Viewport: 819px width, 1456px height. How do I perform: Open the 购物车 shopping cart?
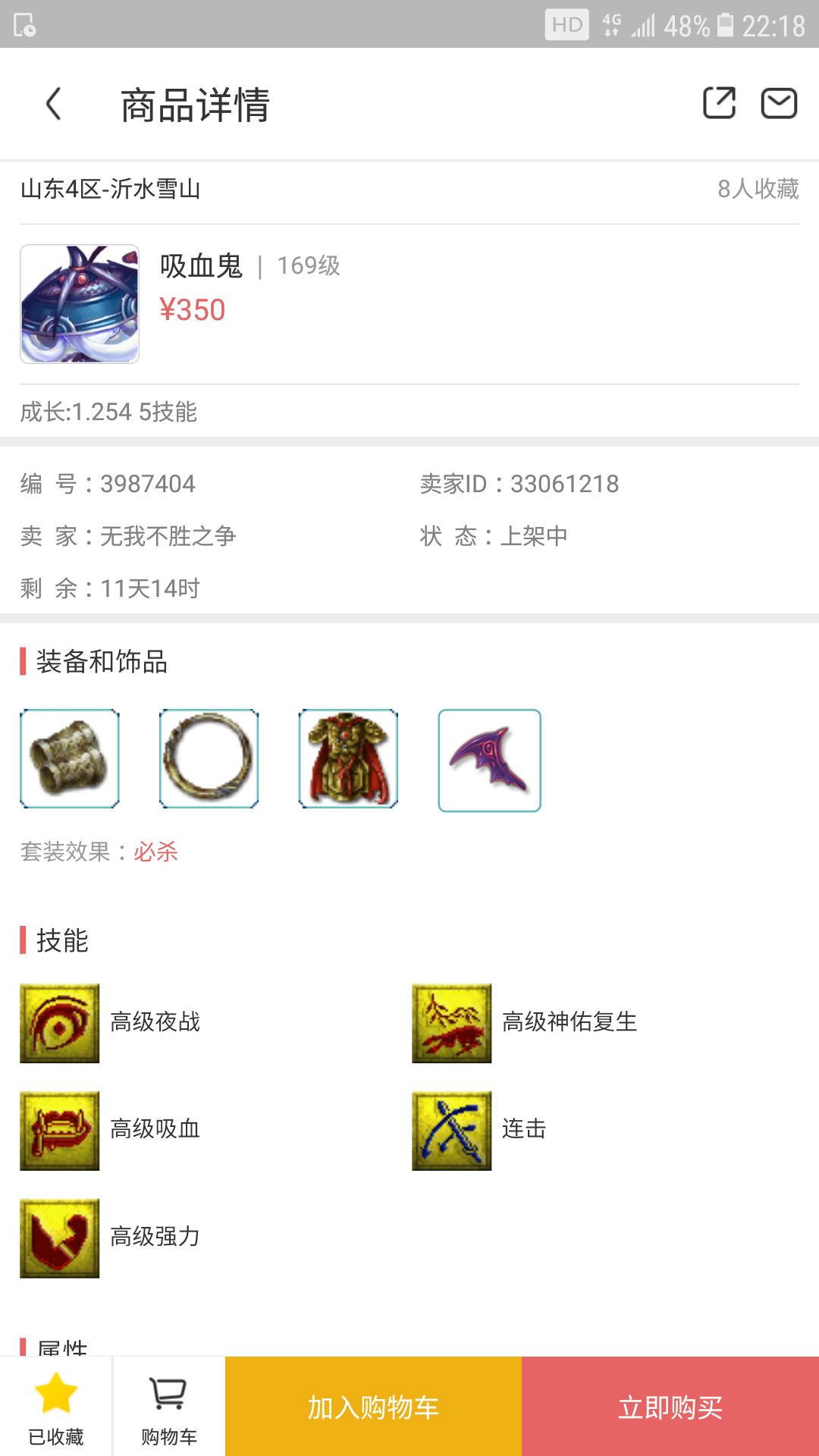(x=168, y=1407)
